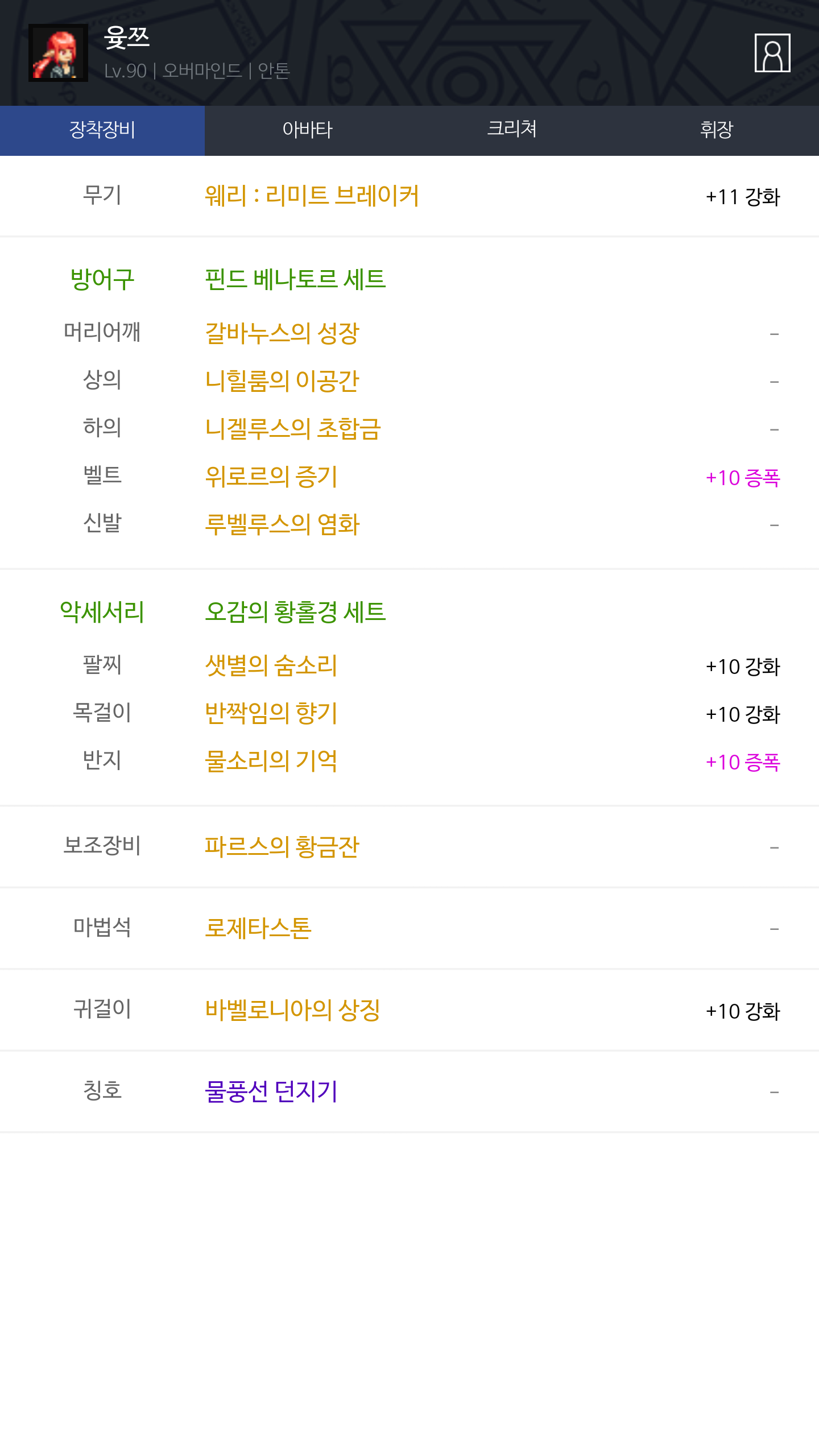
Task: Tap the character avatar of 윷쯔
Action: click(58, 53)
